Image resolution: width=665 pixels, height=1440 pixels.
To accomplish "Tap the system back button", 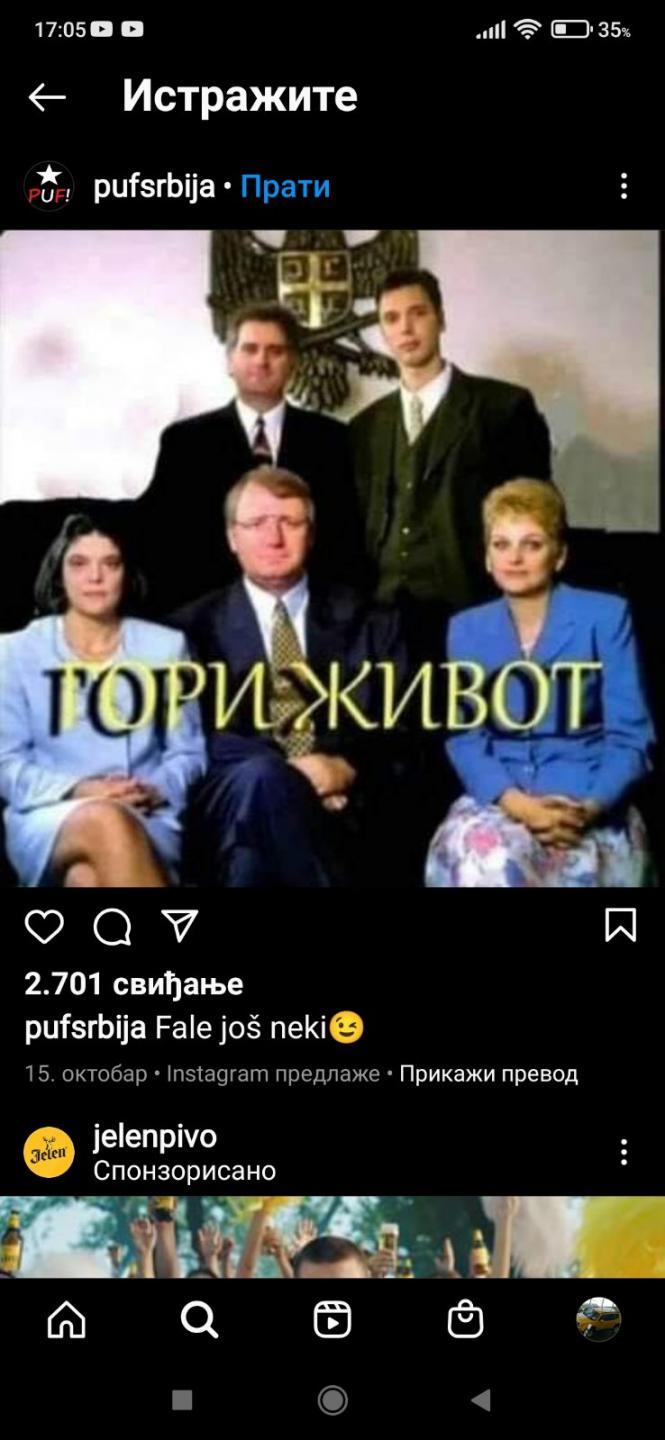I will point(481,1401).
